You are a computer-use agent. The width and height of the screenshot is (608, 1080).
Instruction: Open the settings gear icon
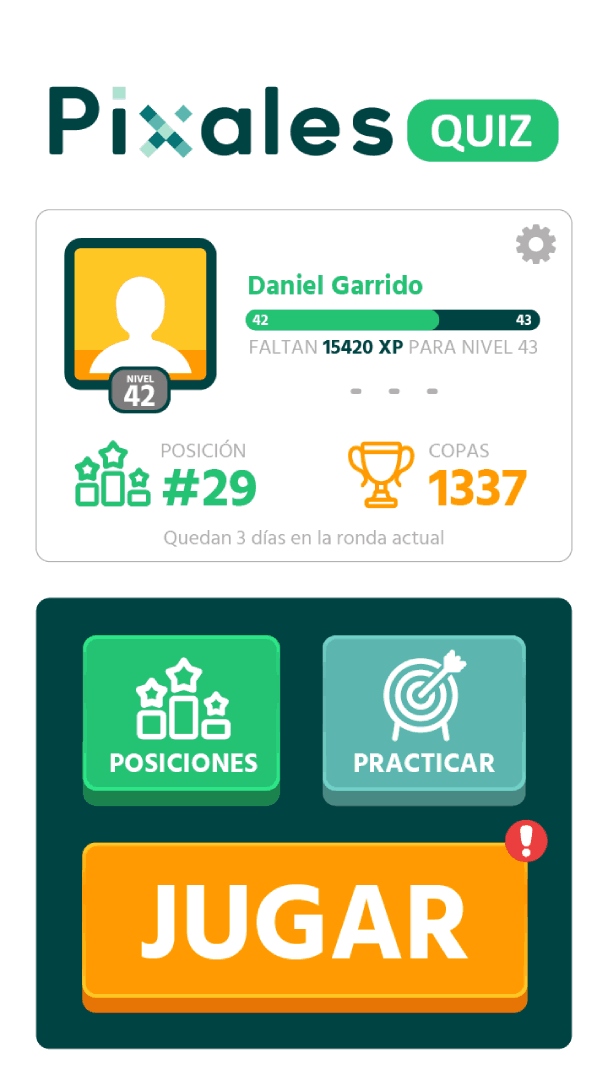coord(536,245)
